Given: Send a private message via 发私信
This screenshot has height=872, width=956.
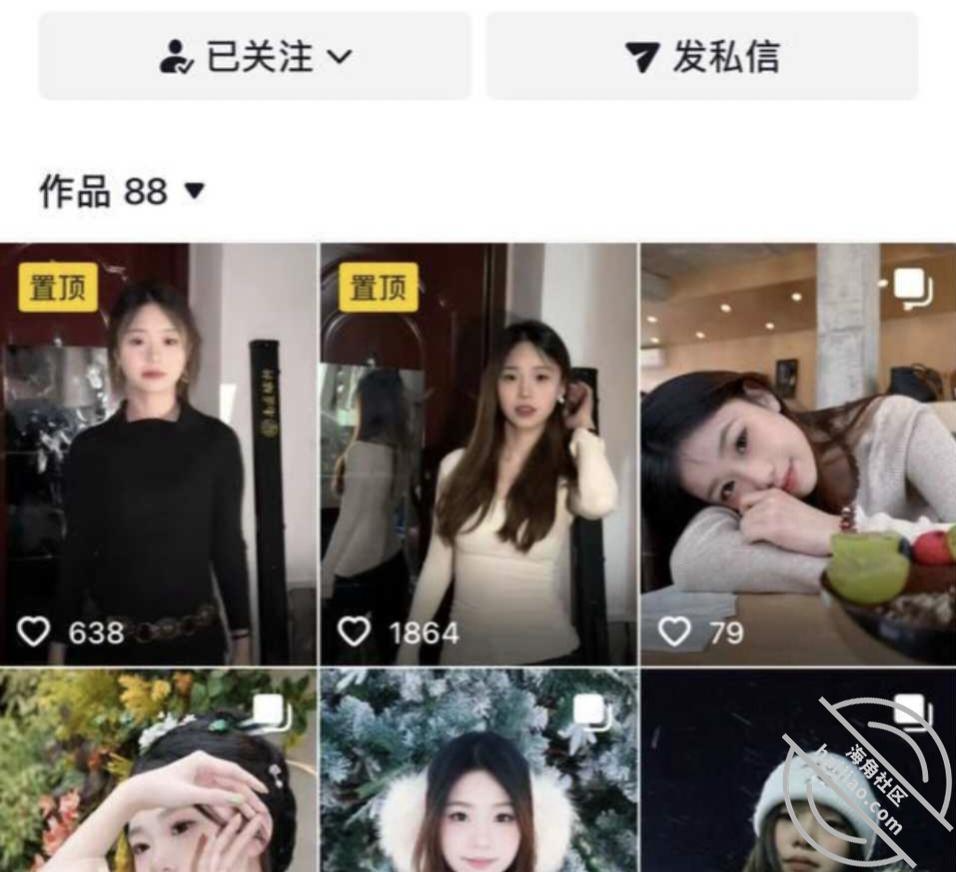Looking at the screenshot, I should pyautogui.click(x=702, y=55).
